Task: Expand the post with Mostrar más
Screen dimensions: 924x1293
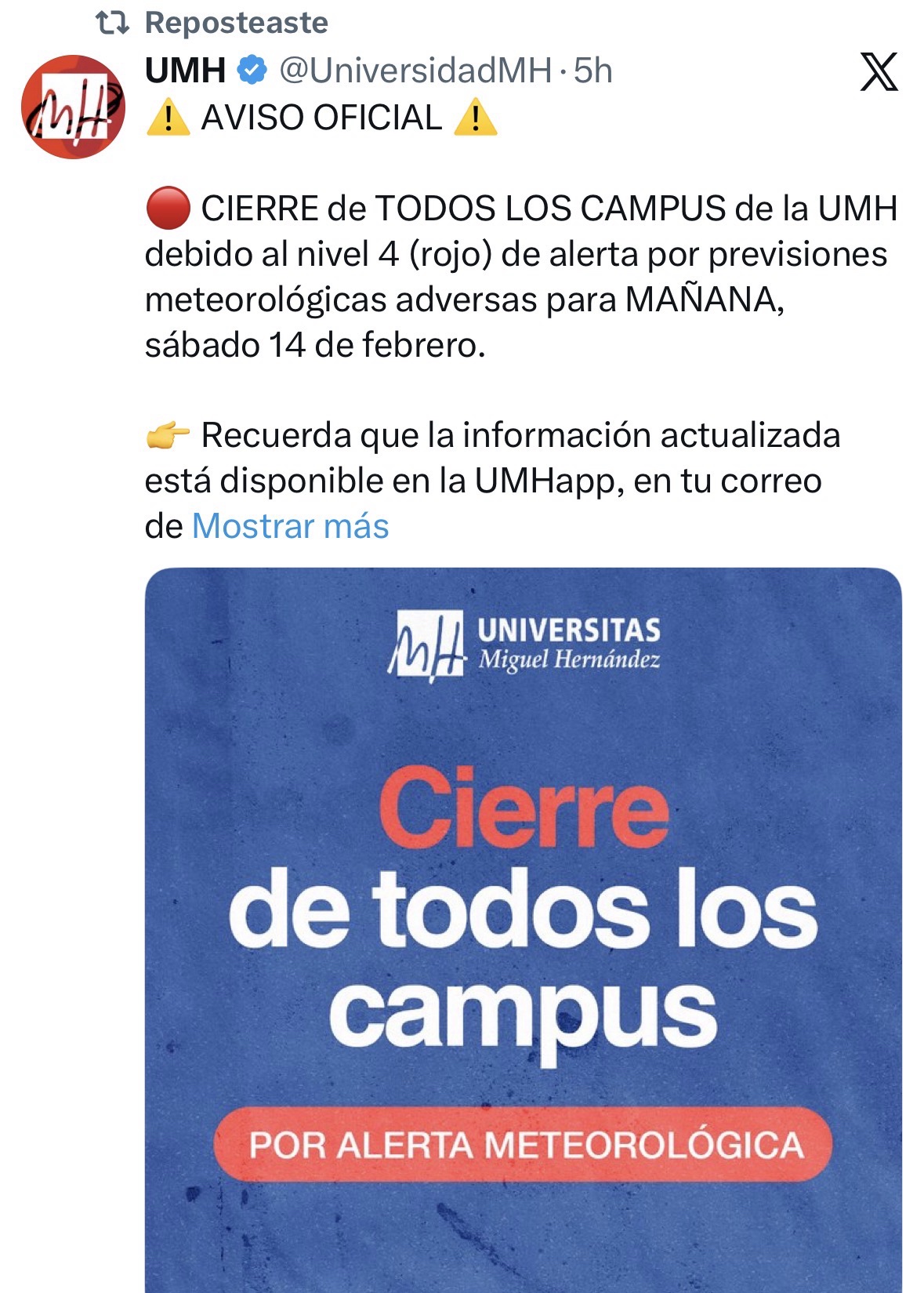Action: coord(290,526)
